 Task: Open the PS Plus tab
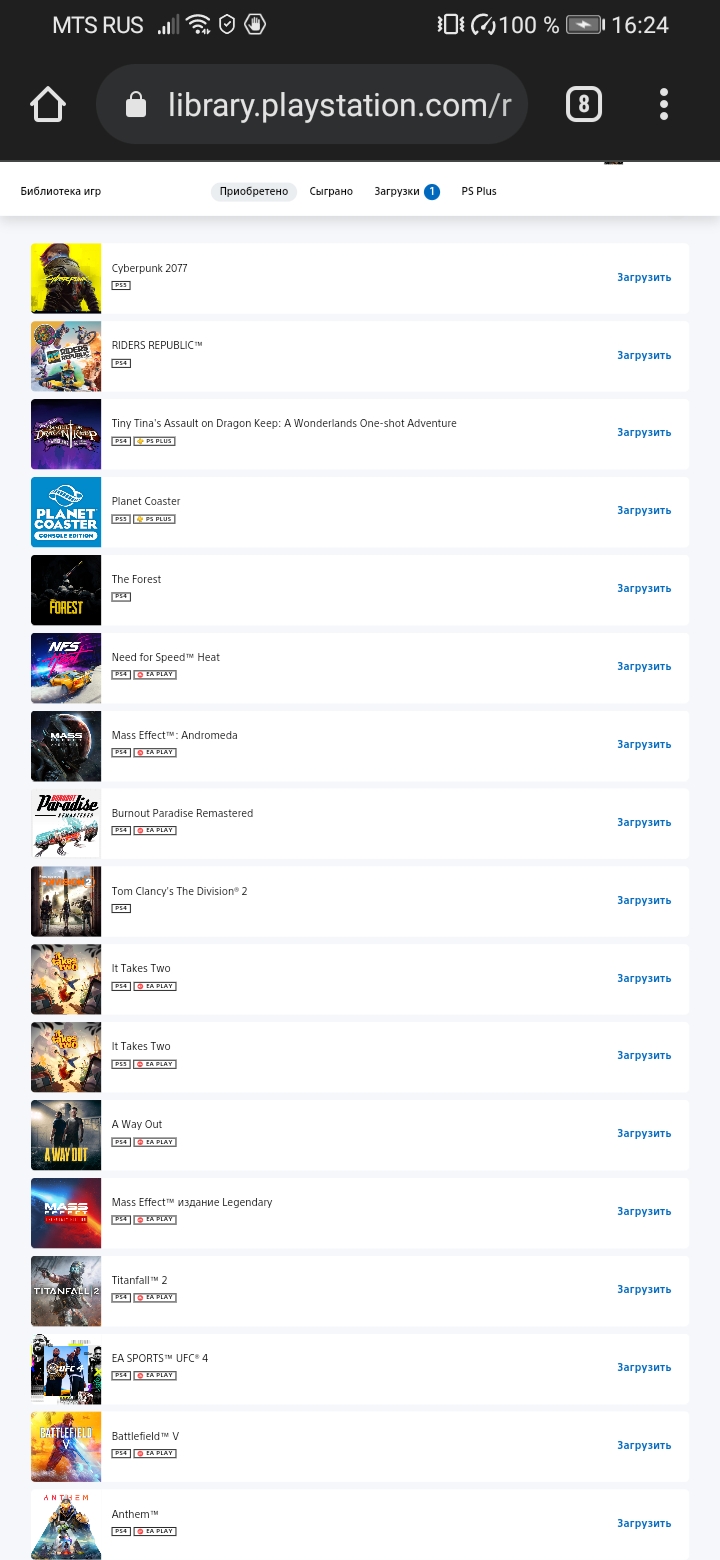(478, 191)
